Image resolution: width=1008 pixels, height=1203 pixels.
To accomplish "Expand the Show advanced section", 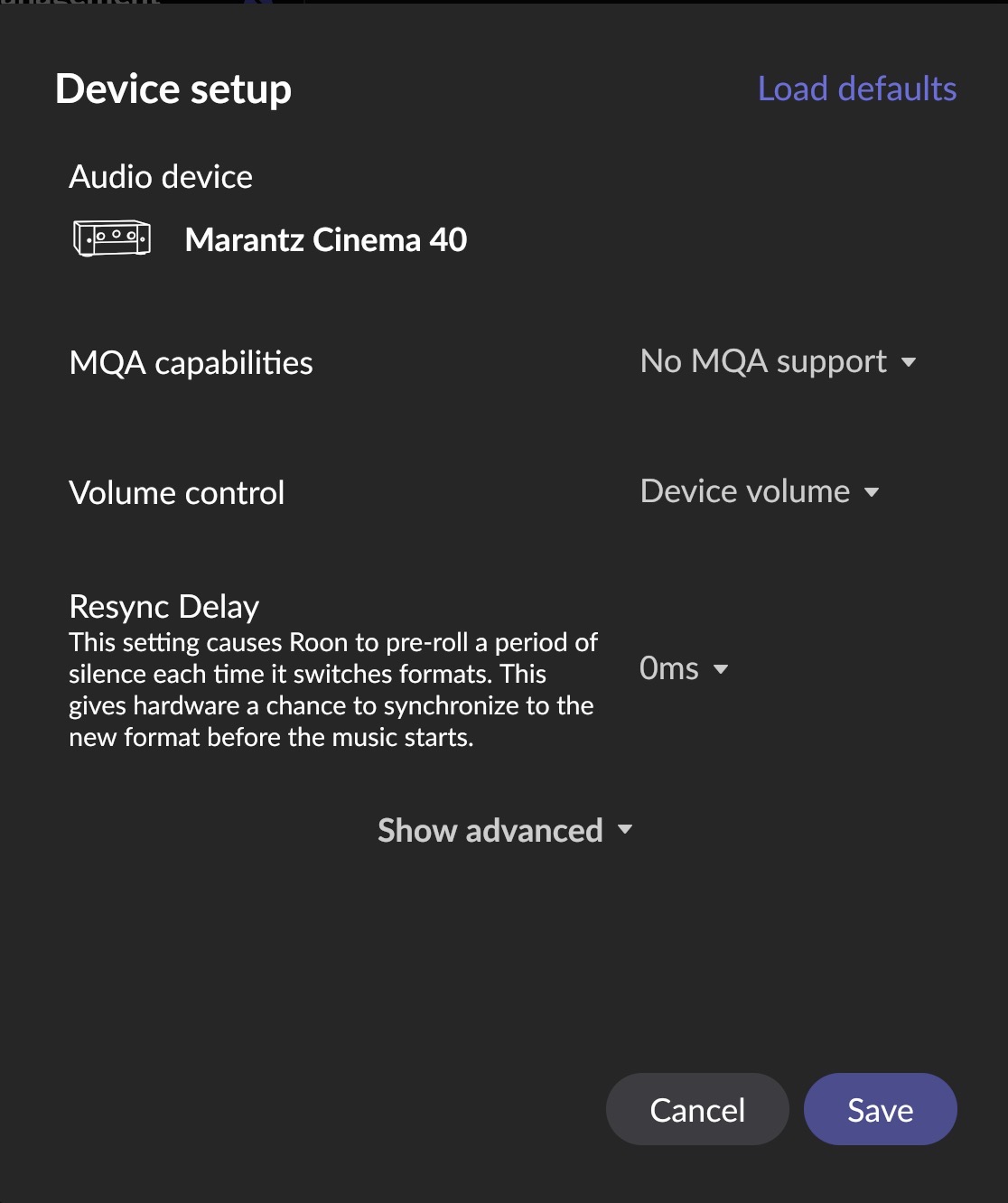I will [504, 831].
